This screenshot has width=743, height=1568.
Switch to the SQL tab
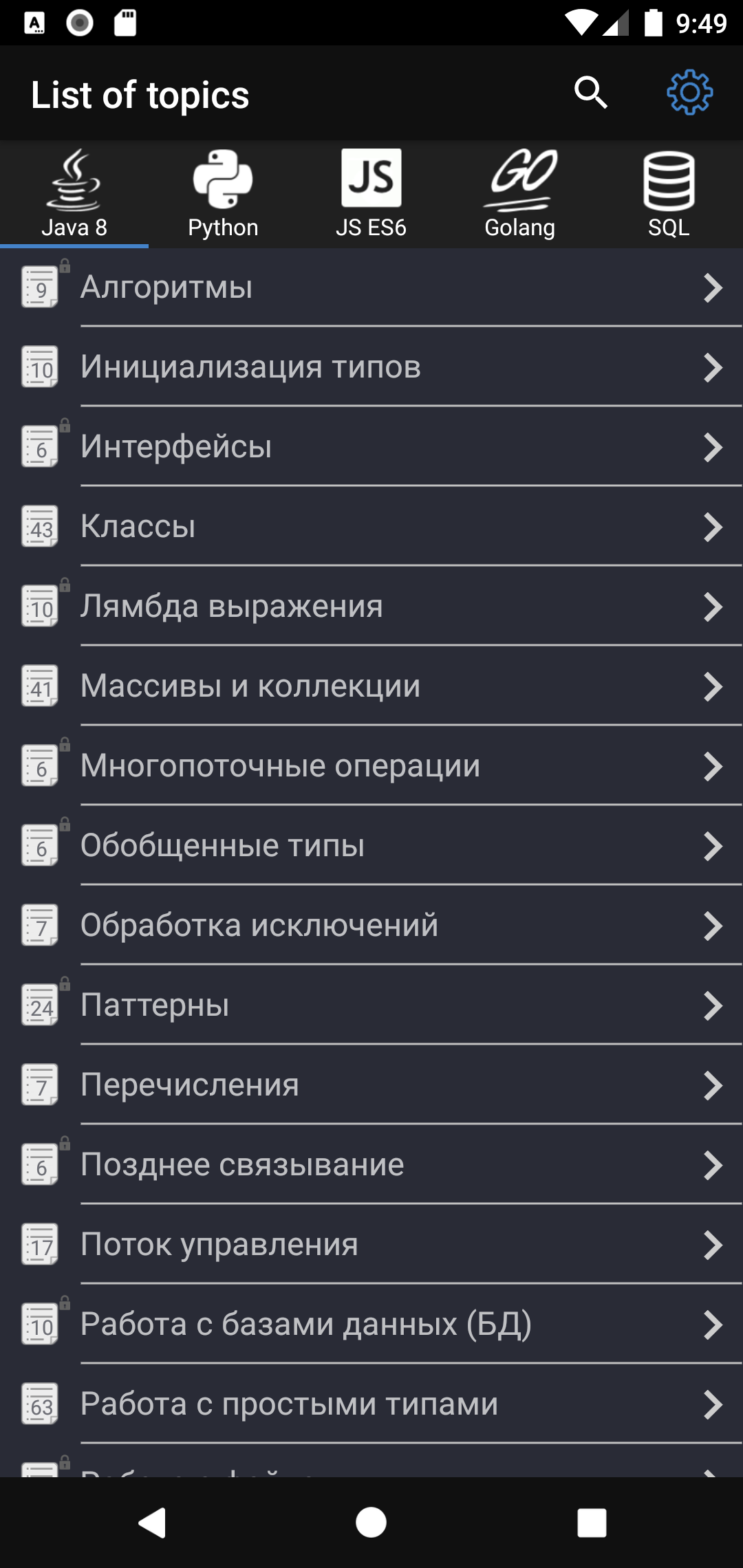pyautogui.click(x=669, y=194)
